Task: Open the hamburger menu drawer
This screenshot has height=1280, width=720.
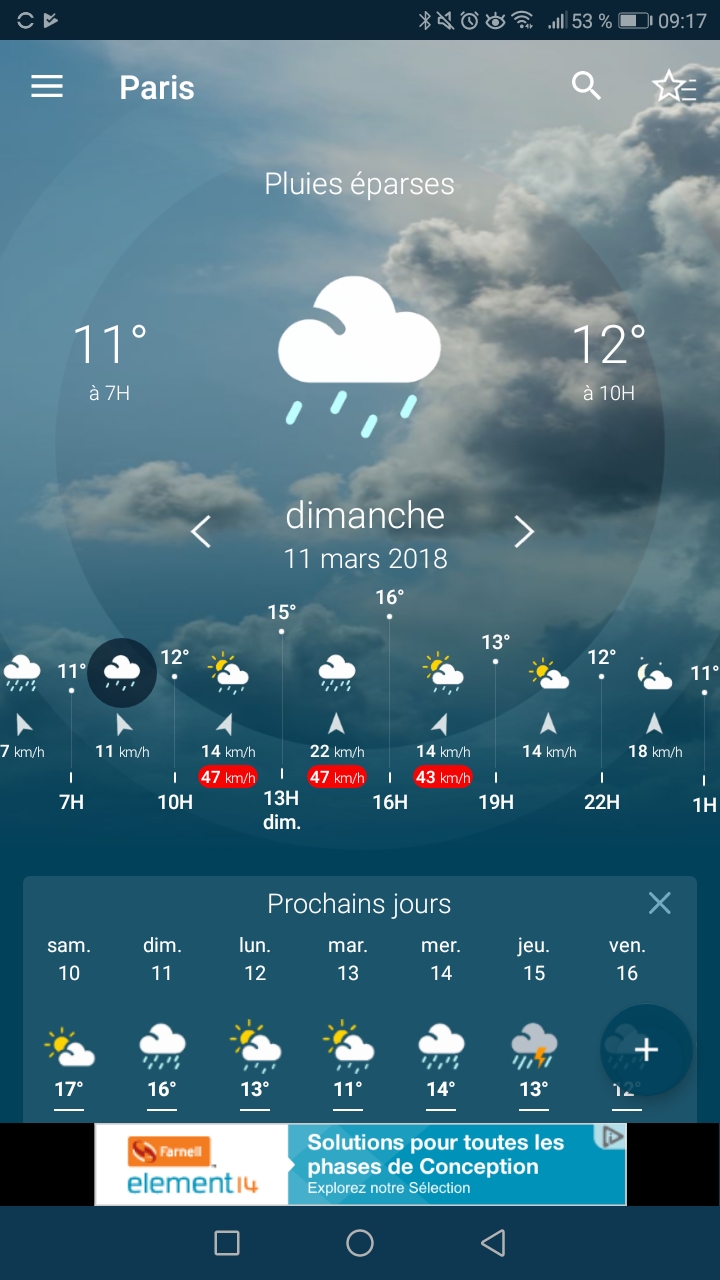Action: point(47,87)
